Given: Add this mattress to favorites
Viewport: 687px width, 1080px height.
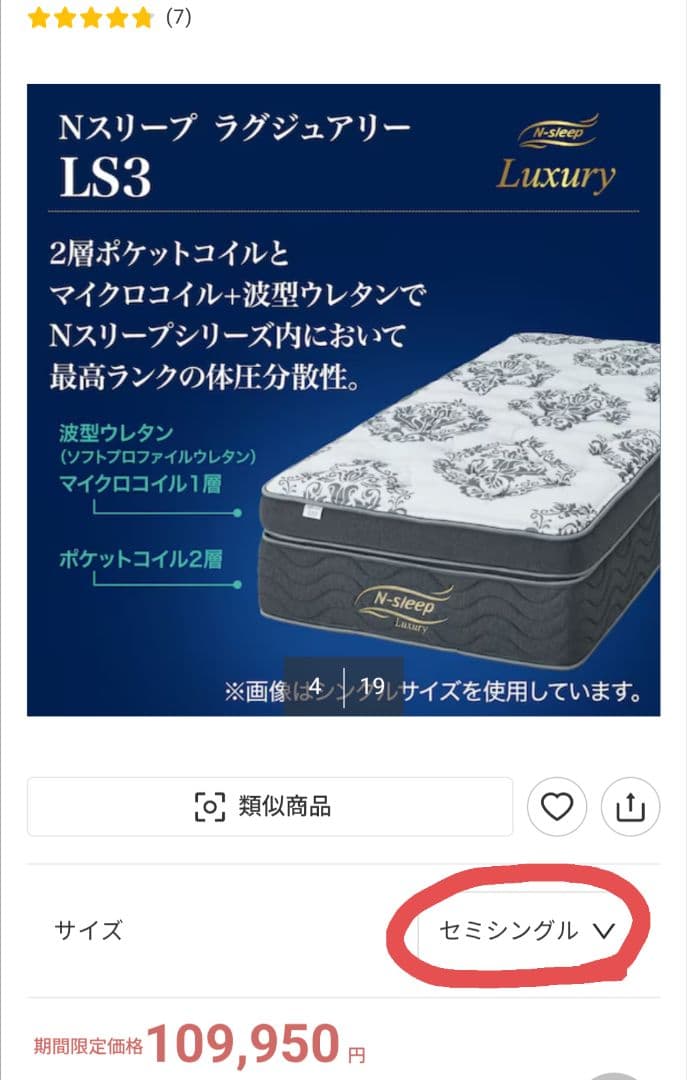Looking at the screenshot, I should tap(557, 806).
